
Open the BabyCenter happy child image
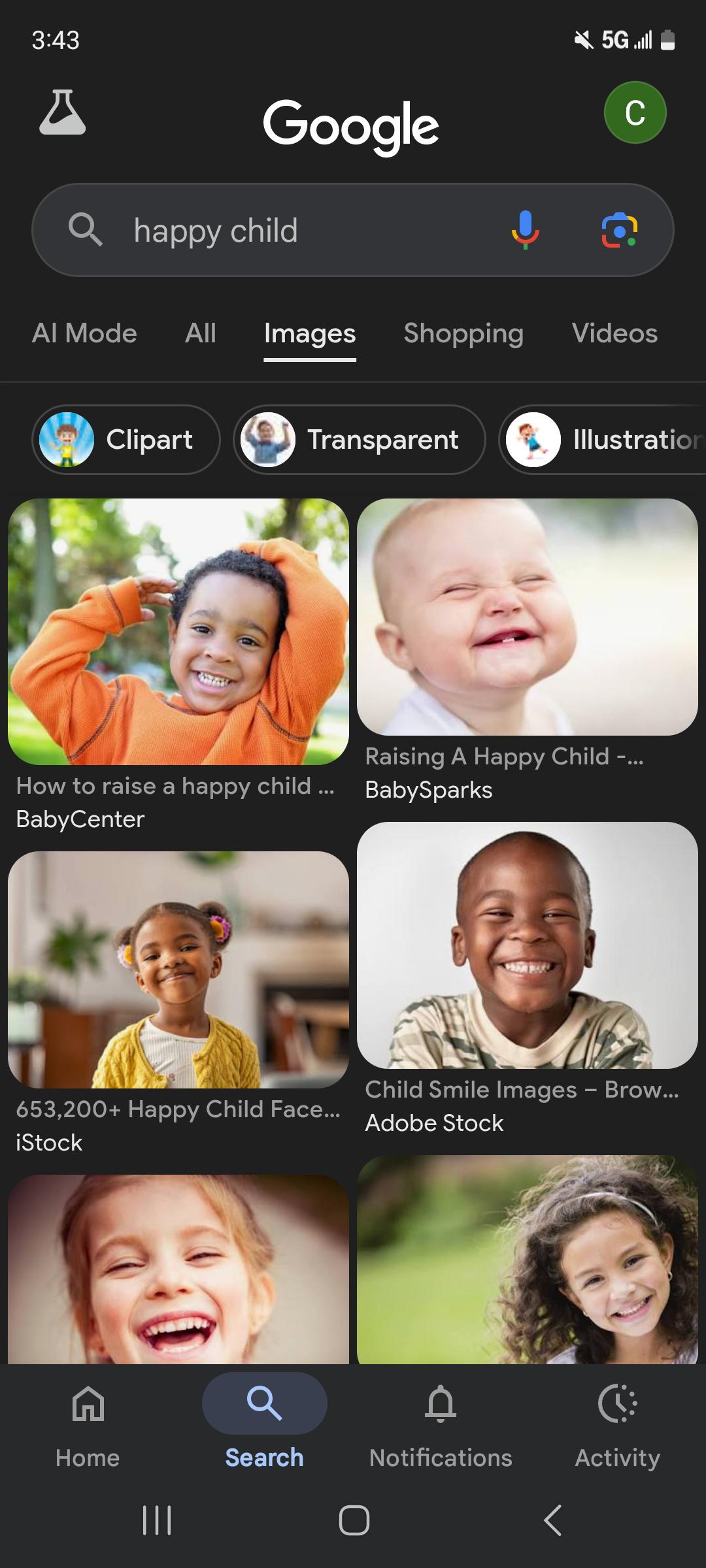(x=178, y=632)
